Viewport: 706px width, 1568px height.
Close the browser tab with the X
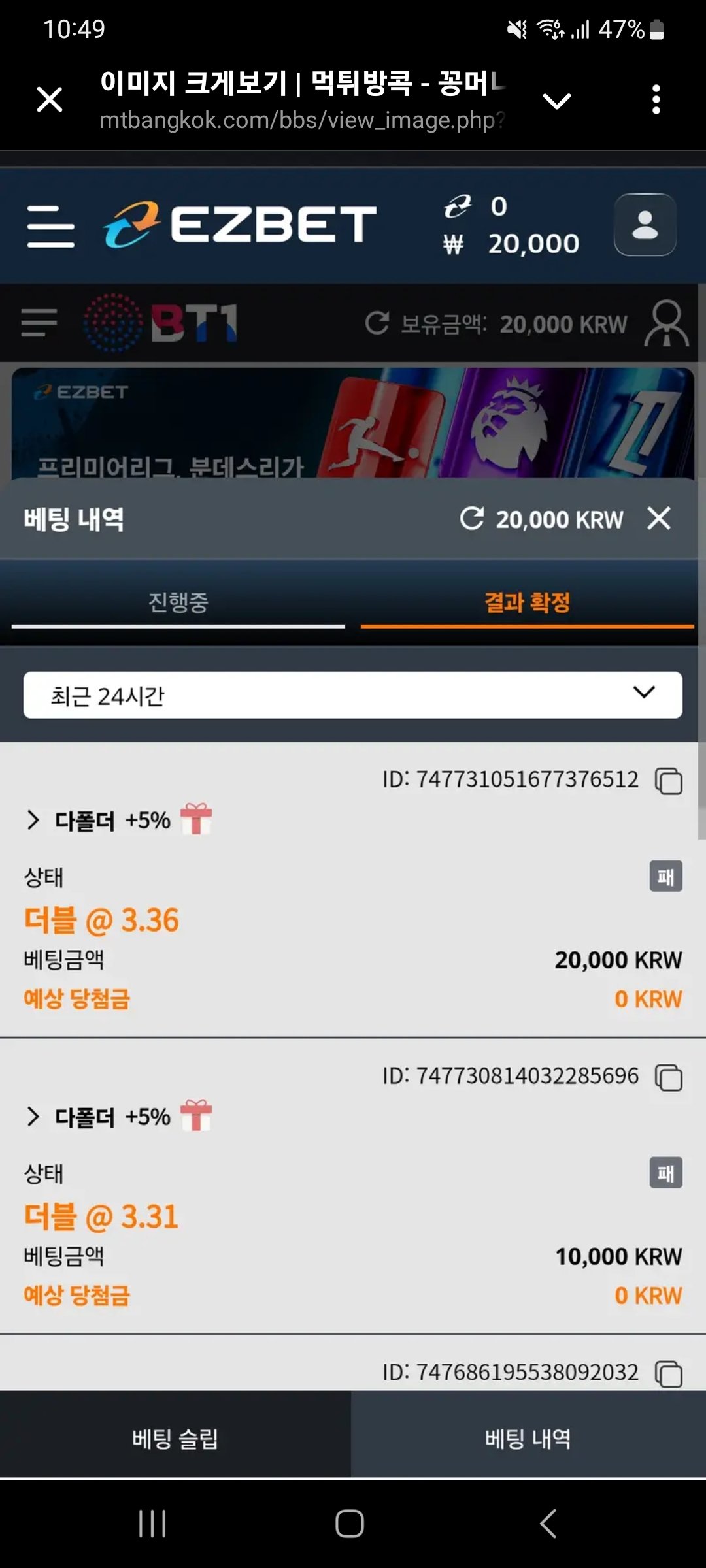click(50, 100)
